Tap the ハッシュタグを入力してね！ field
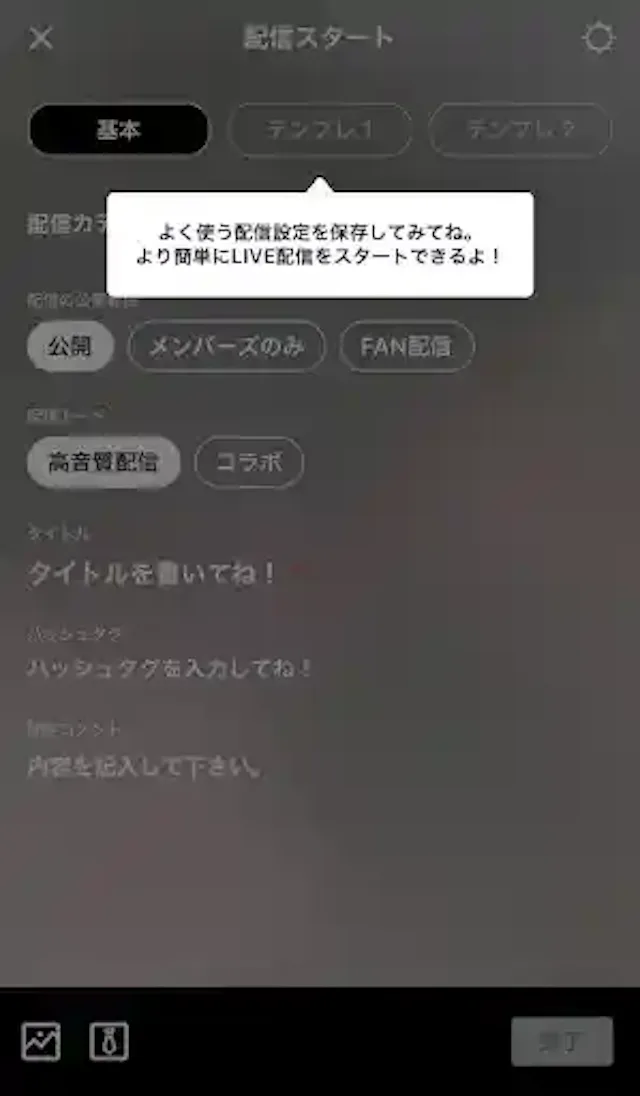This screenshot has height=1096, width=640. coord(170,669)
